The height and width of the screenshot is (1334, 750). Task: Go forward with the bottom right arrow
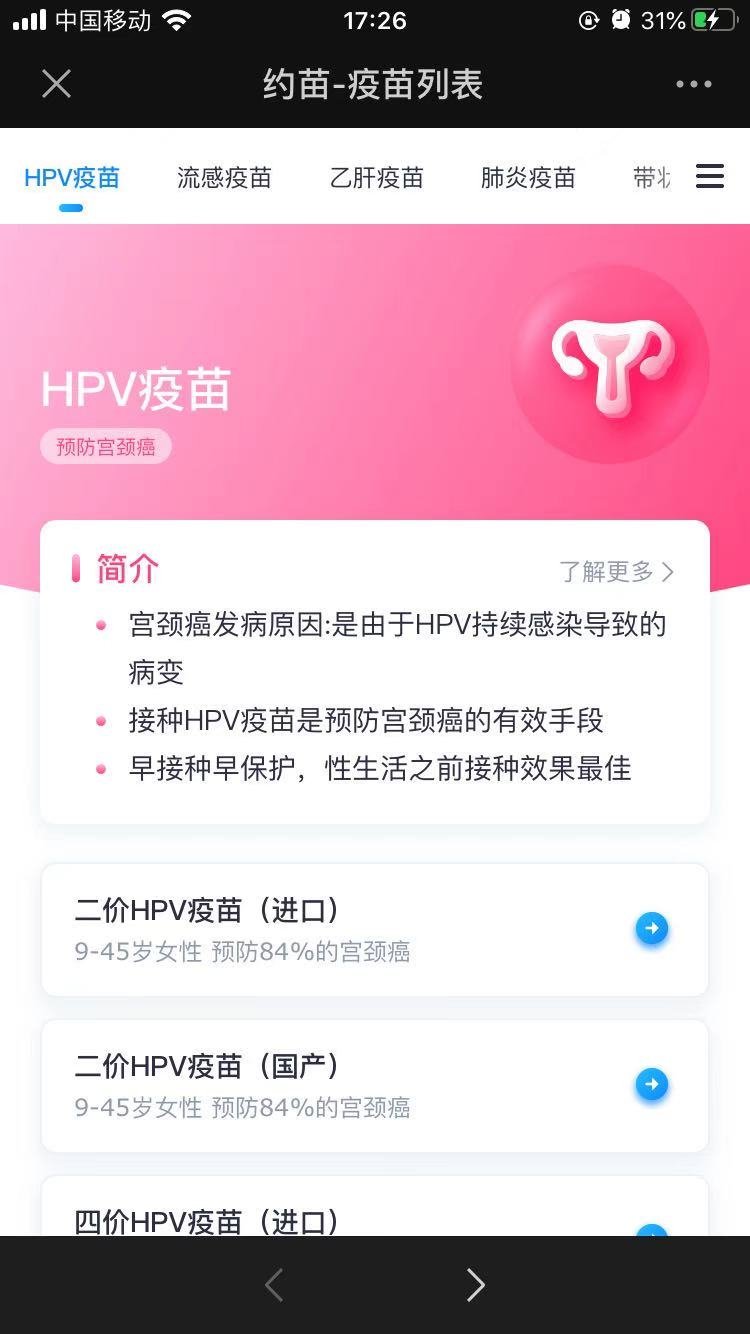(x=475, y=1285)
